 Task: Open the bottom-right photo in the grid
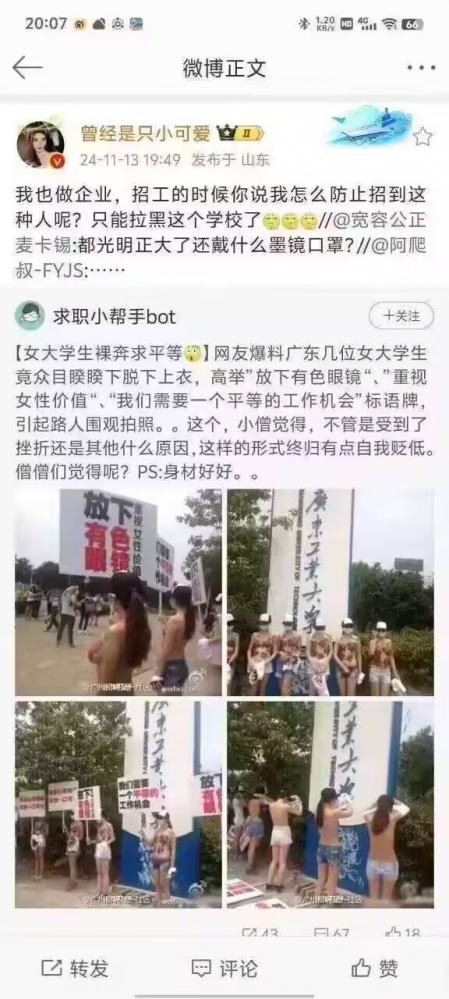point(331,805)
